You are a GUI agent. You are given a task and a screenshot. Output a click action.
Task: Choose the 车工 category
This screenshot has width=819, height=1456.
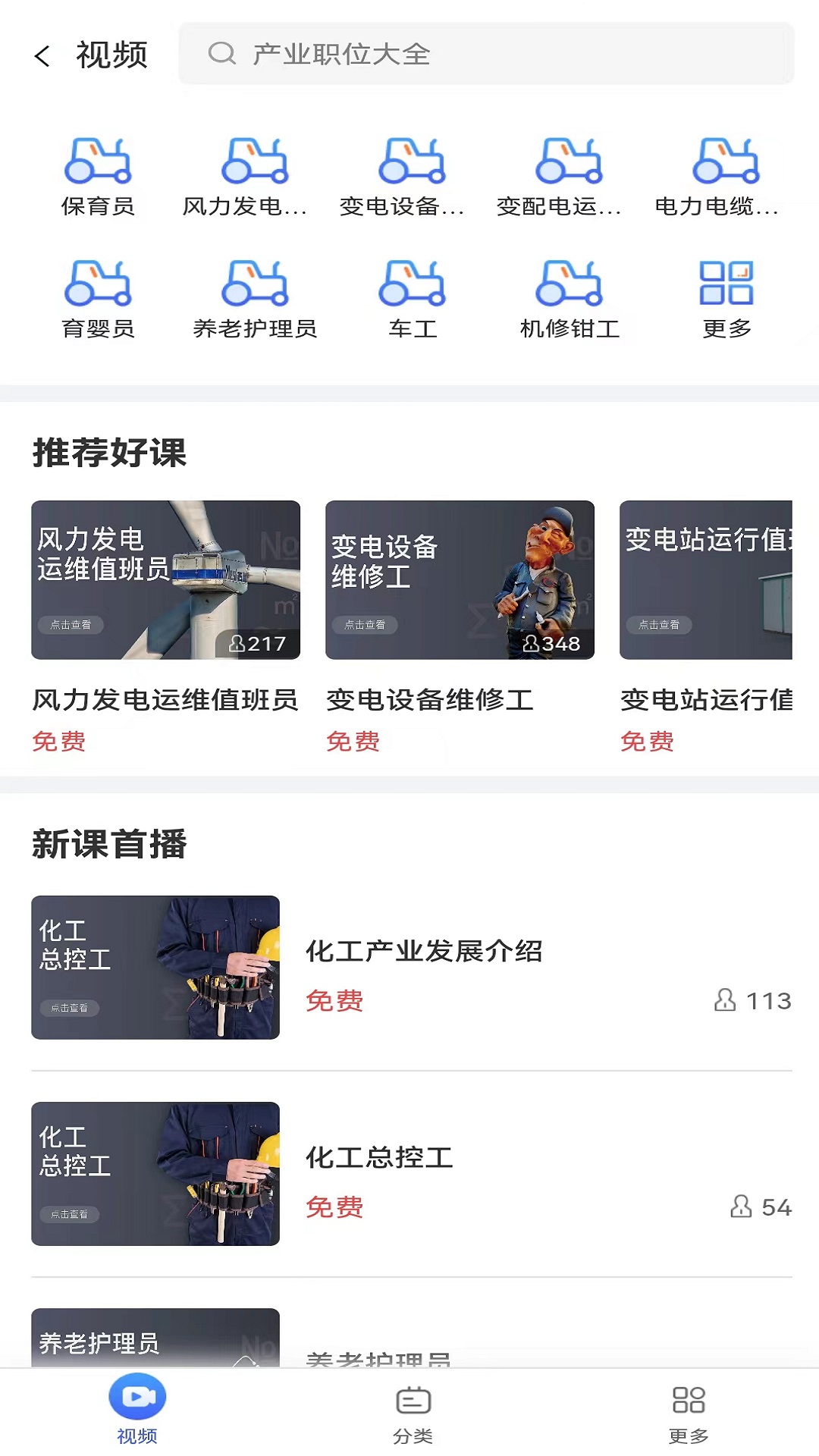(x=412, y=299)
